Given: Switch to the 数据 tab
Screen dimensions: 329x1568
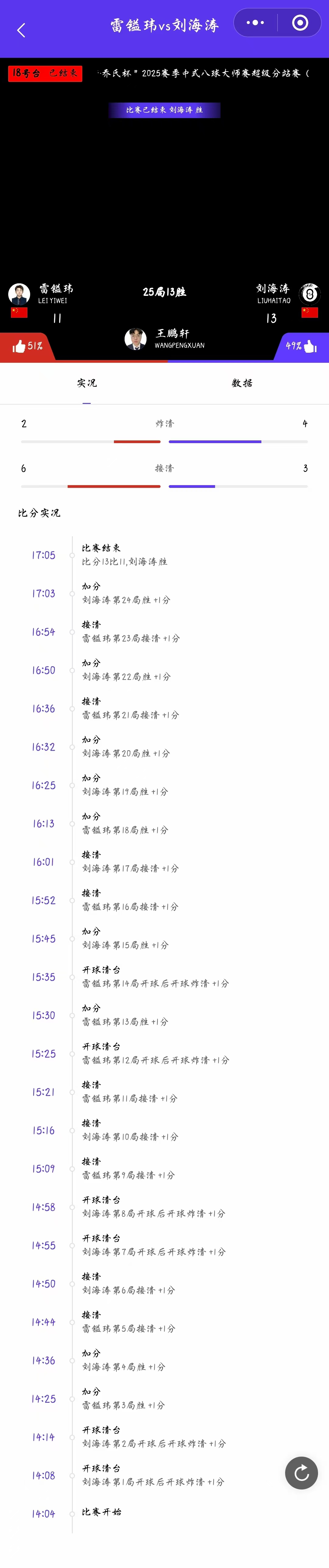Looking at the screenshot, I should (242, 383).
